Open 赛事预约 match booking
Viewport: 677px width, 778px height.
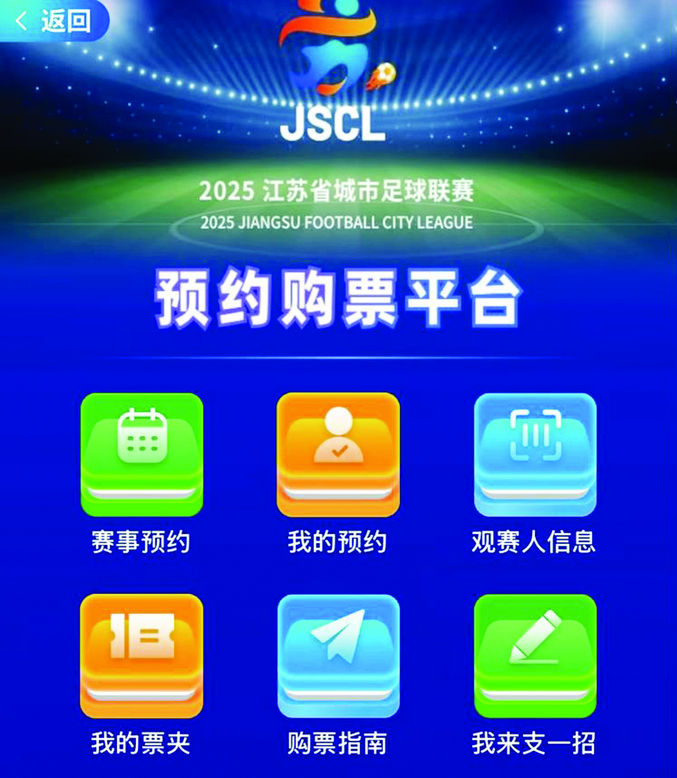click(141, 456)
